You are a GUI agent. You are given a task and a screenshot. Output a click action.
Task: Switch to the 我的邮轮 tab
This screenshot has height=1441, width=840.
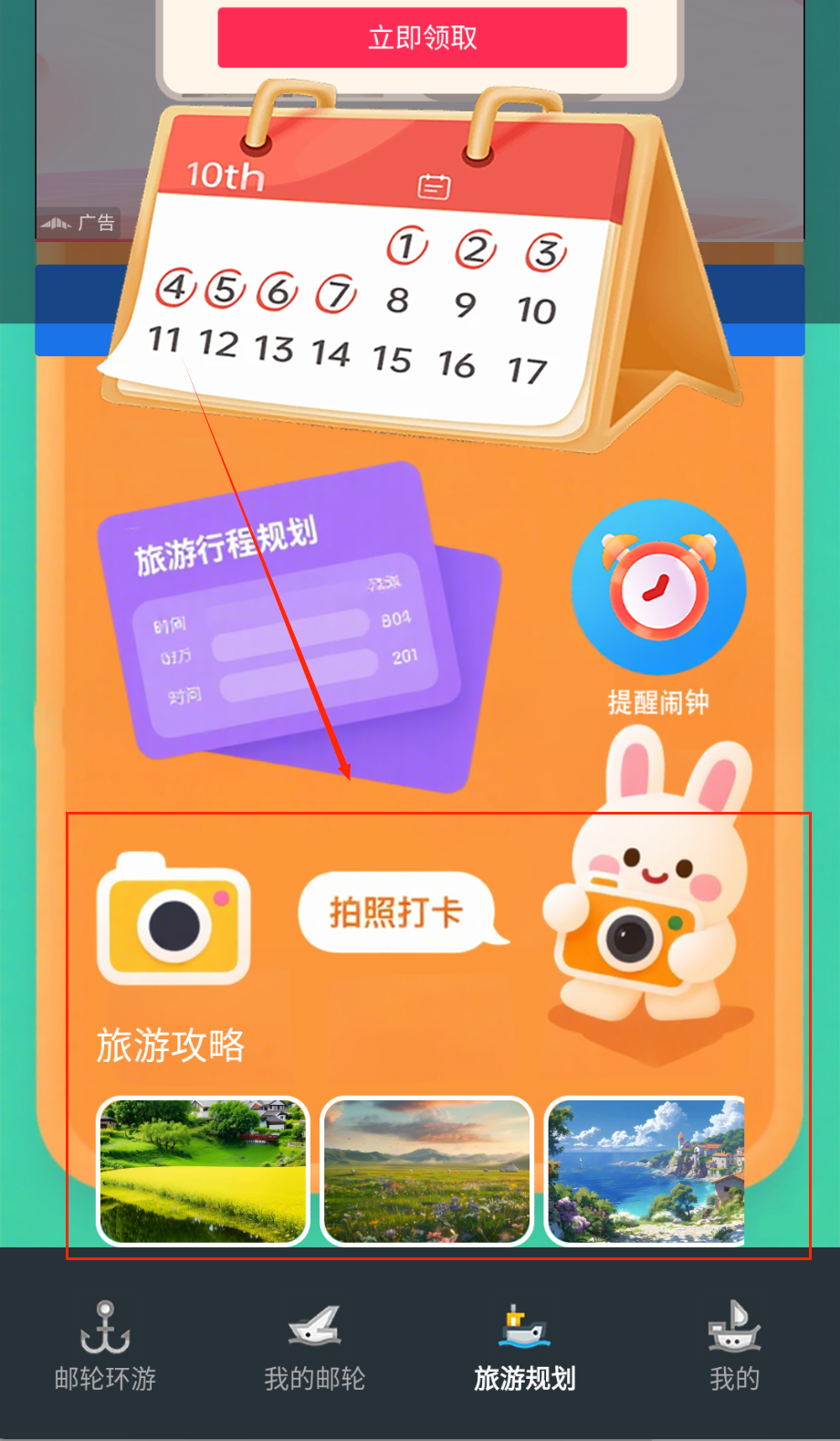click(x=315, y=1347)
